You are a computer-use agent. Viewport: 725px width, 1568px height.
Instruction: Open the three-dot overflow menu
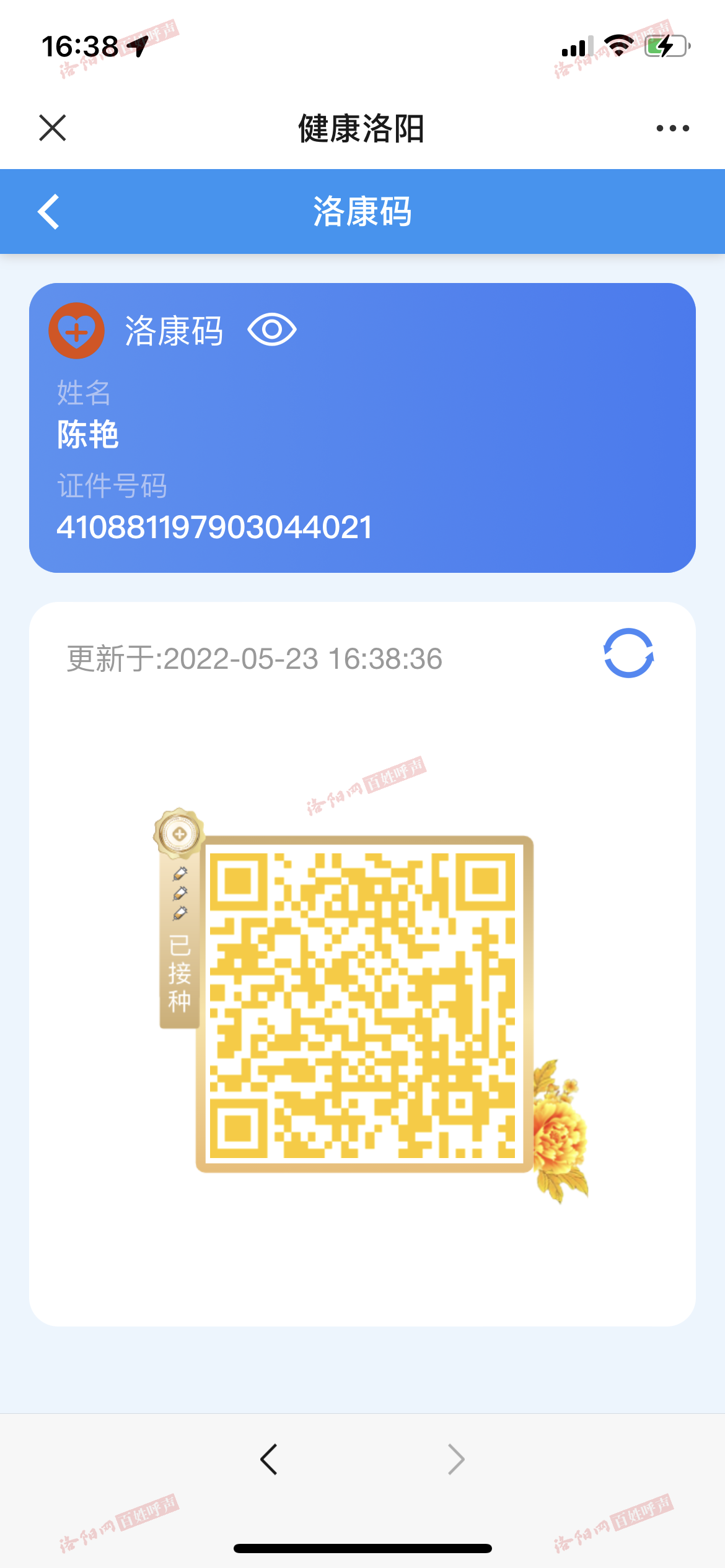[672, 128]
